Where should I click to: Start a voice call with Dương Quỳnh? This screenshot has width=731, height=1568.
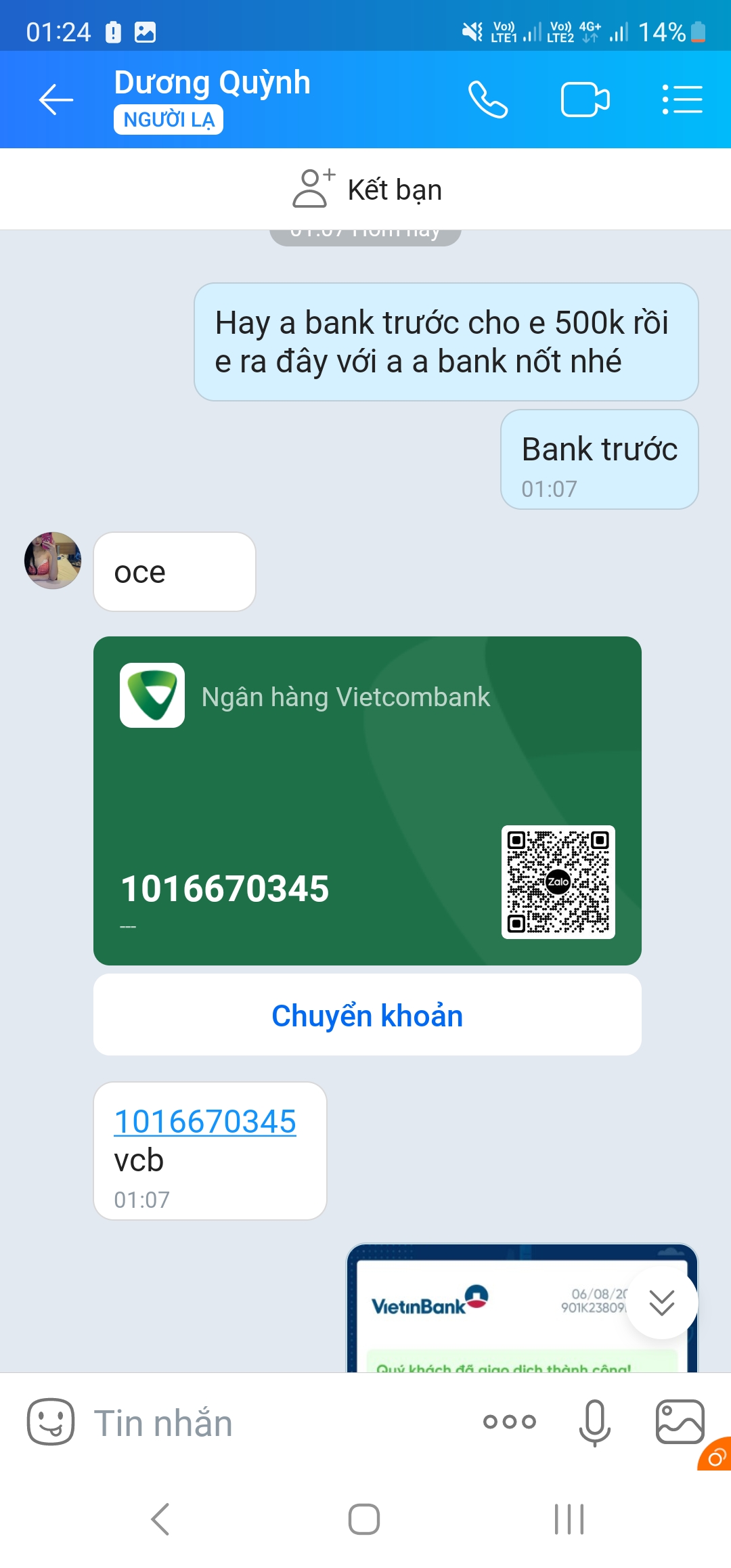pos(487,100)
